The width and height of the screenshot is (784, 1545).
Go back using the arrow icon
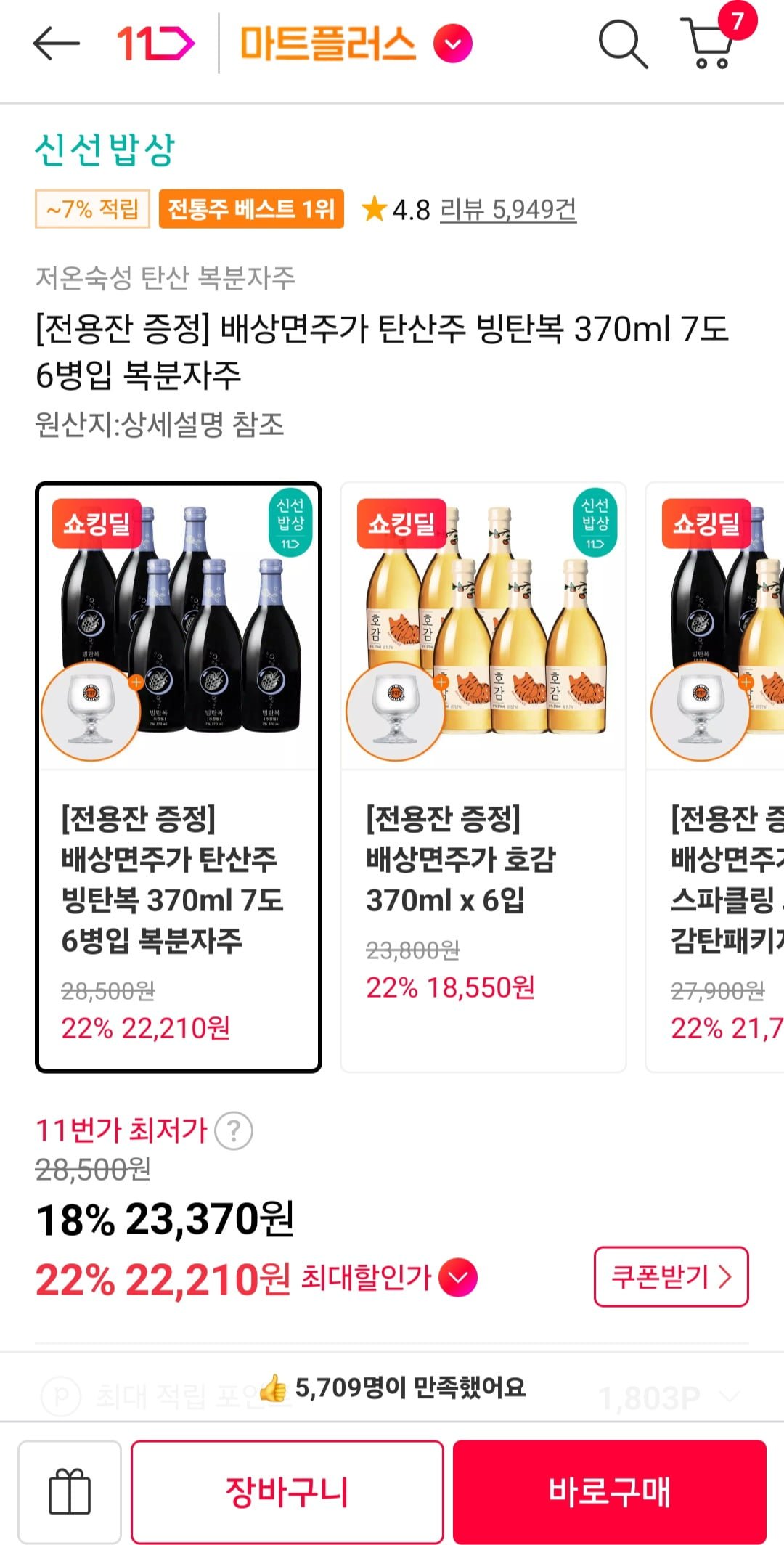[x=56, y=44]
